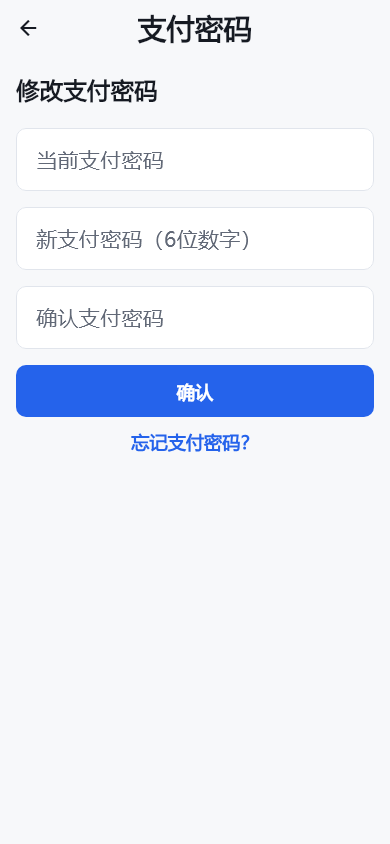Screen dimensions: 390x844
Task: Open the 忘记支付密码? link
Action: pyautogui.click(x=191, y=442)
